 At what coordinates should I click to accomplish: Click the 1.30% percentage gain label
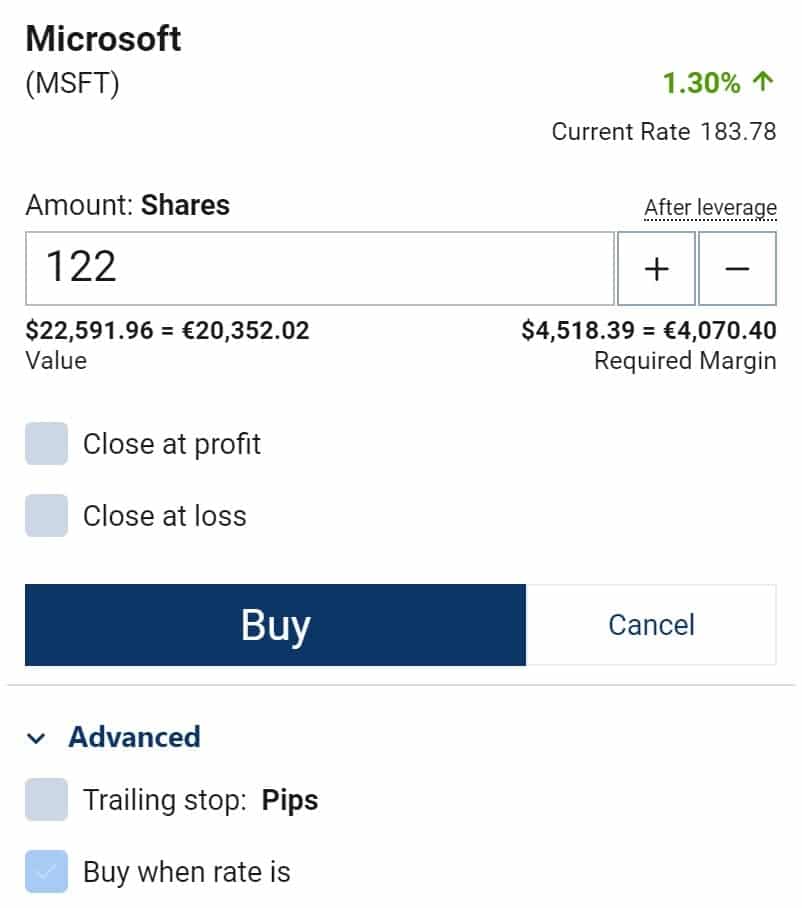(x=701, y=84)
